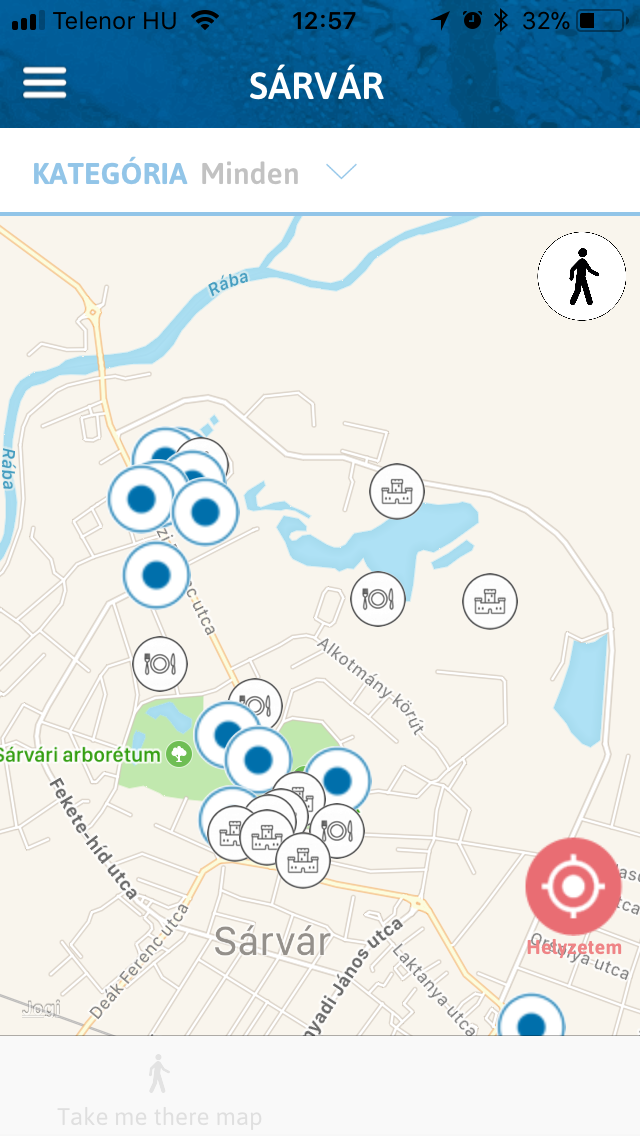Open the Jogi legal link
Viewport: 640px width, 1136px height.
(41, 1008)
